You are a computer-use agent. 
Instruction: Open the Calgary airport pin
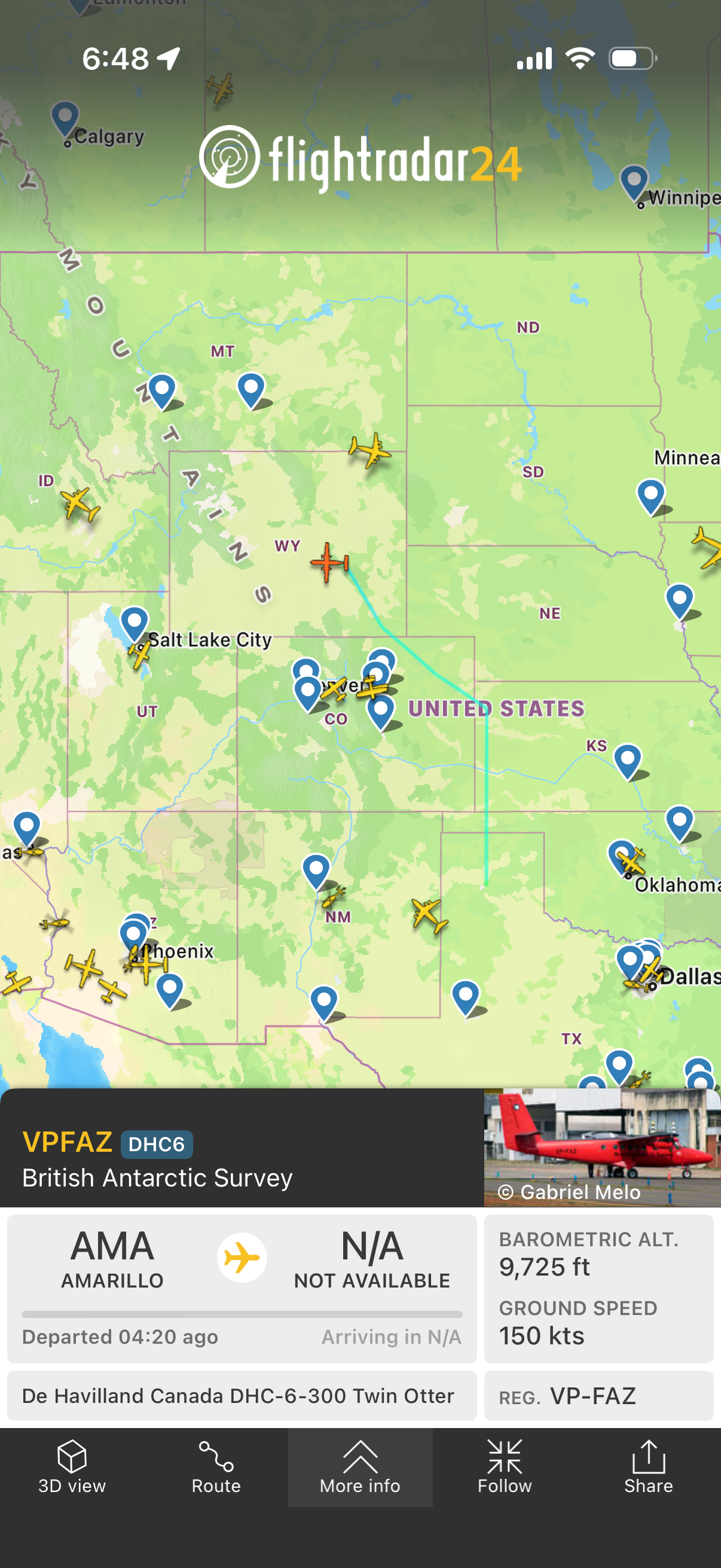coord(65,117)
